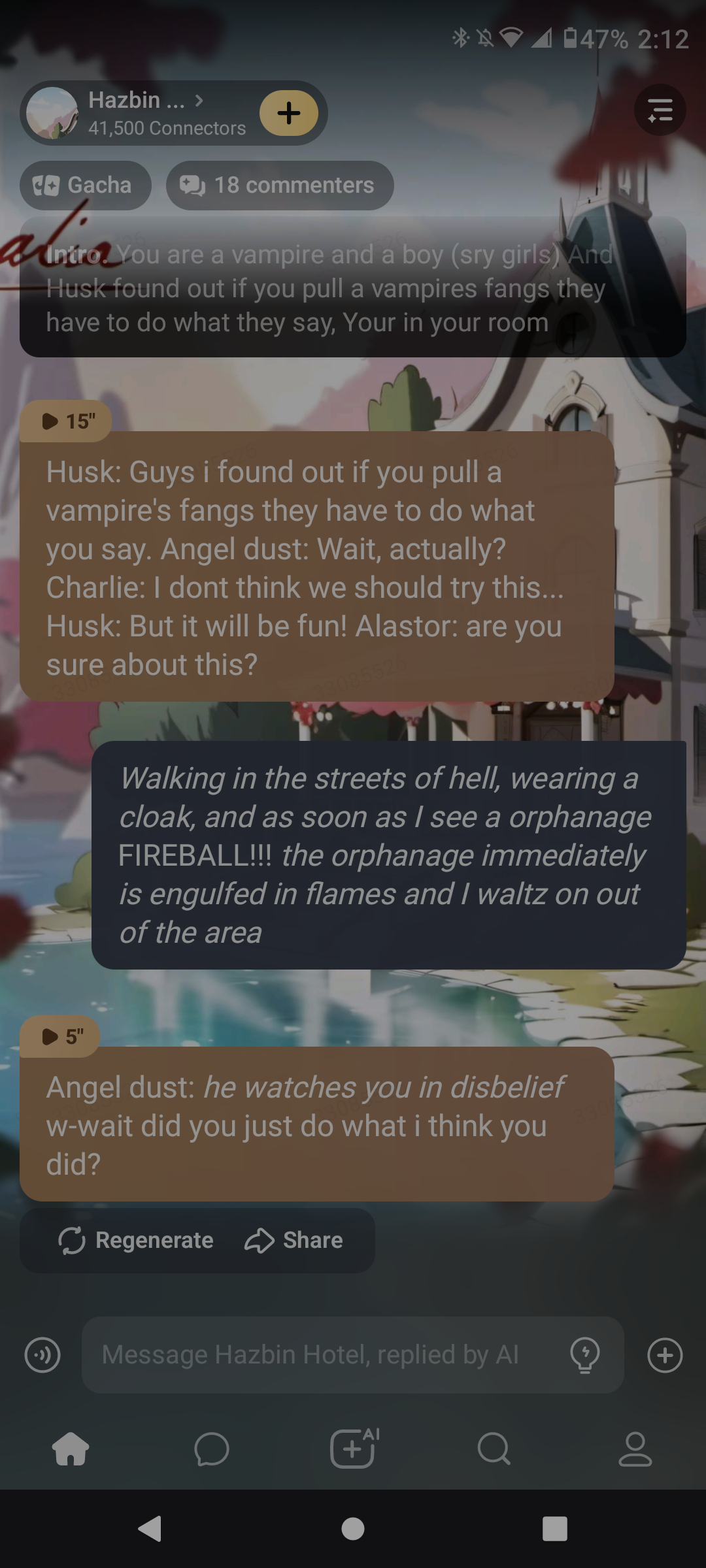The image size is (706, 1568).
Task: View the 18 commenters
Action: (280, 186)
